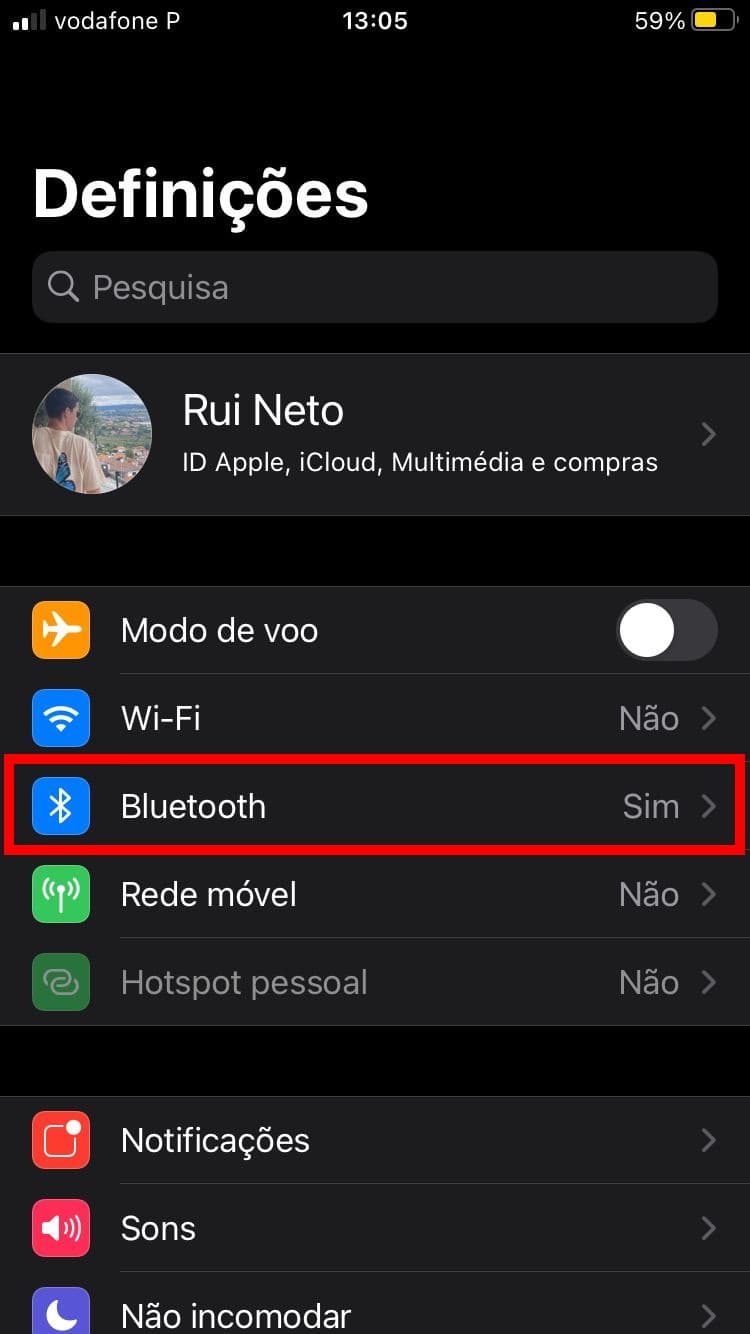Open Sons settings
The height and width of the screenshot is (1334, 750).
[375, 1228]
